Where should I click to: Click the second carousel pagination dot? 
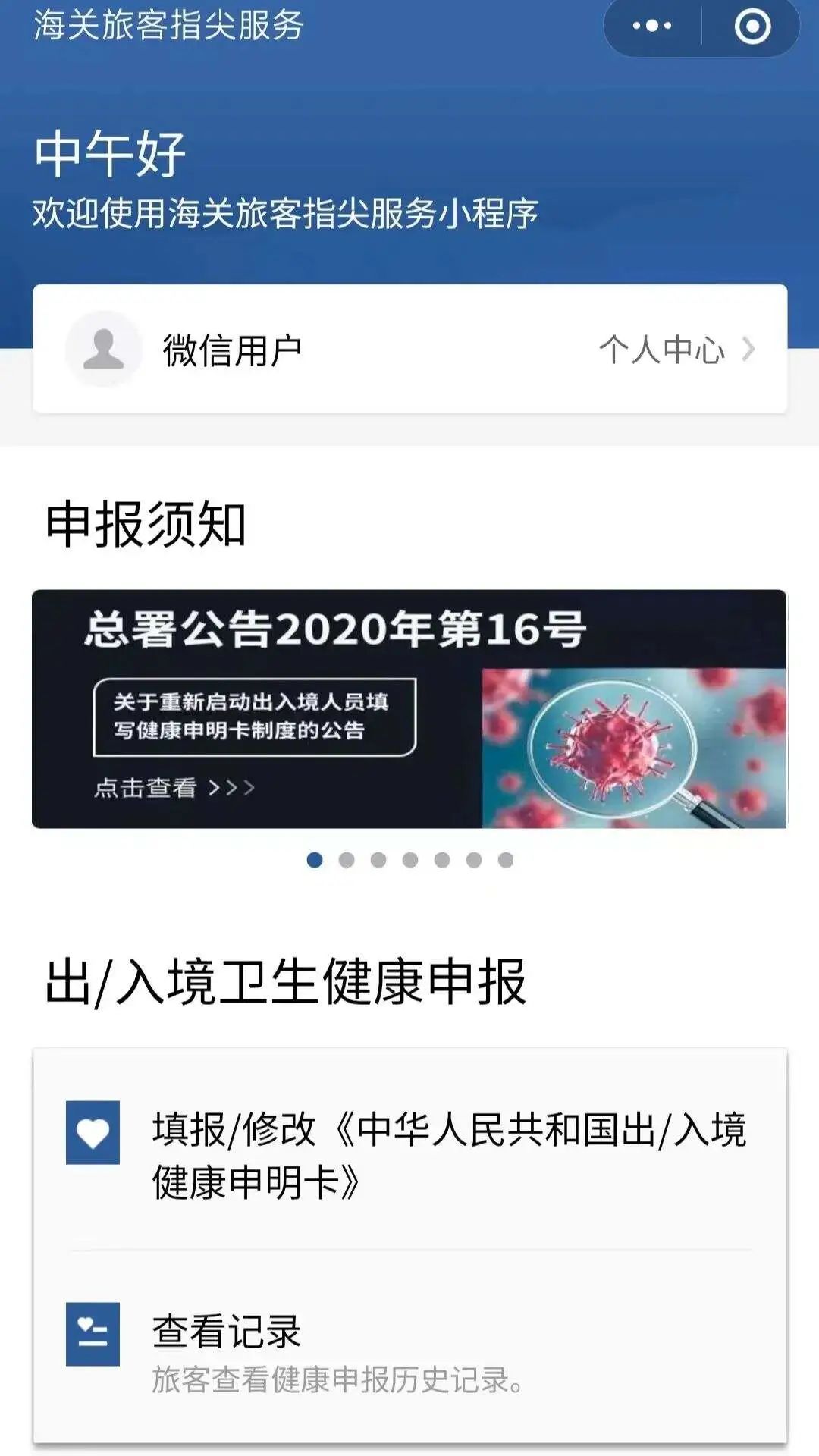click(x=347, y=858)
